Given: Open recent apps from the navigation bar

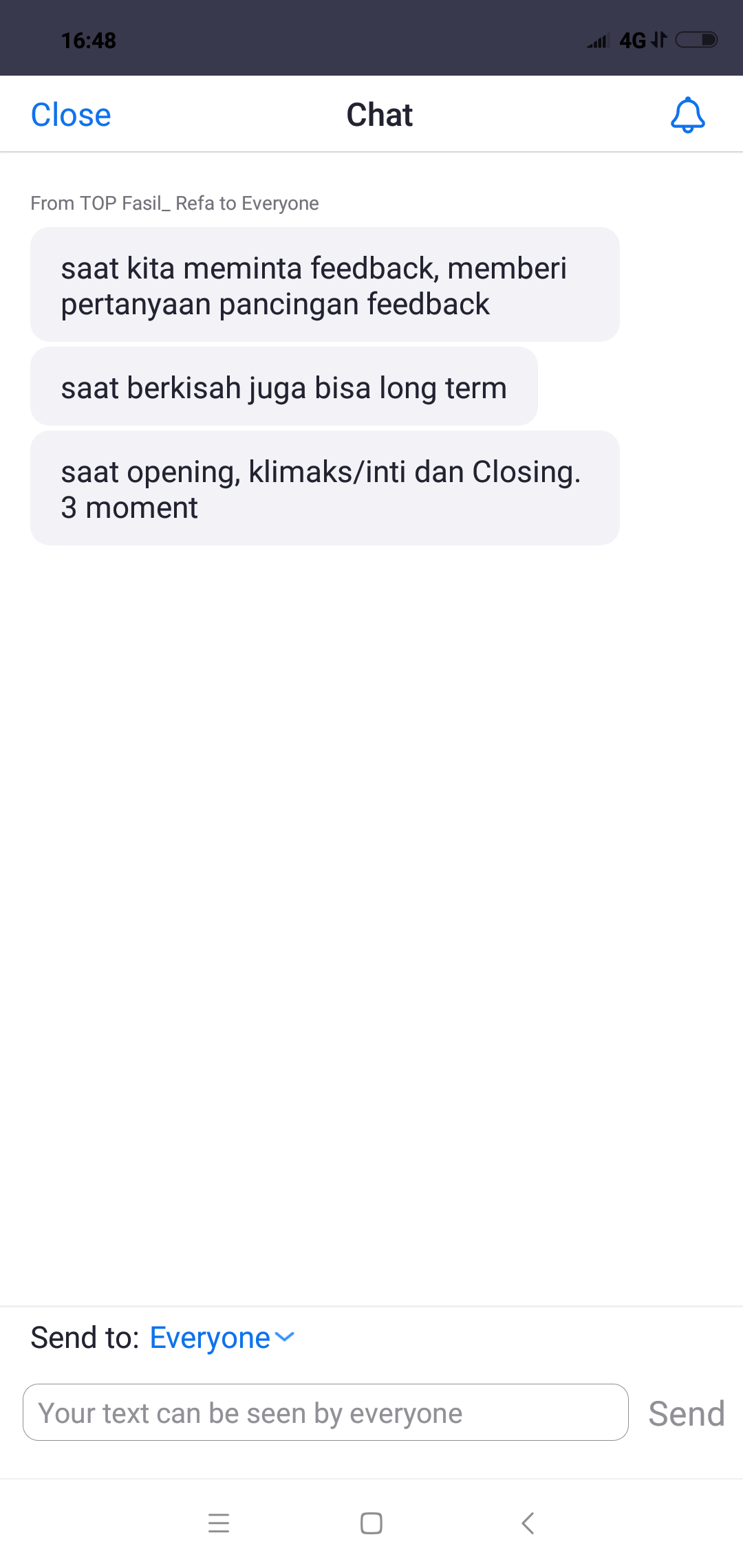Looking at the screenshot, I should point(219,1523).
